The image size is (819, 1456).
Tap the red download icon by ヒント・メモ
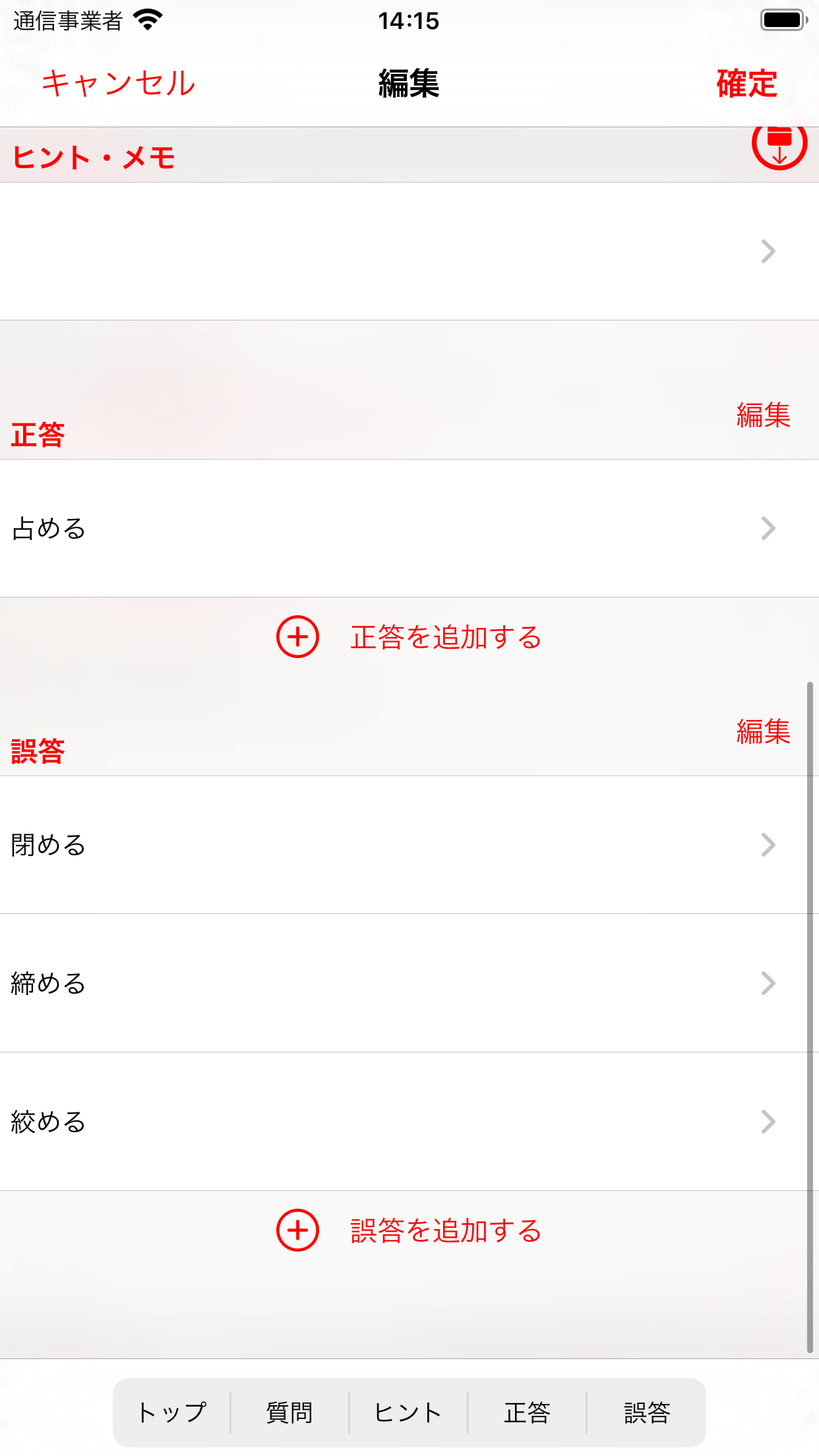779,144
